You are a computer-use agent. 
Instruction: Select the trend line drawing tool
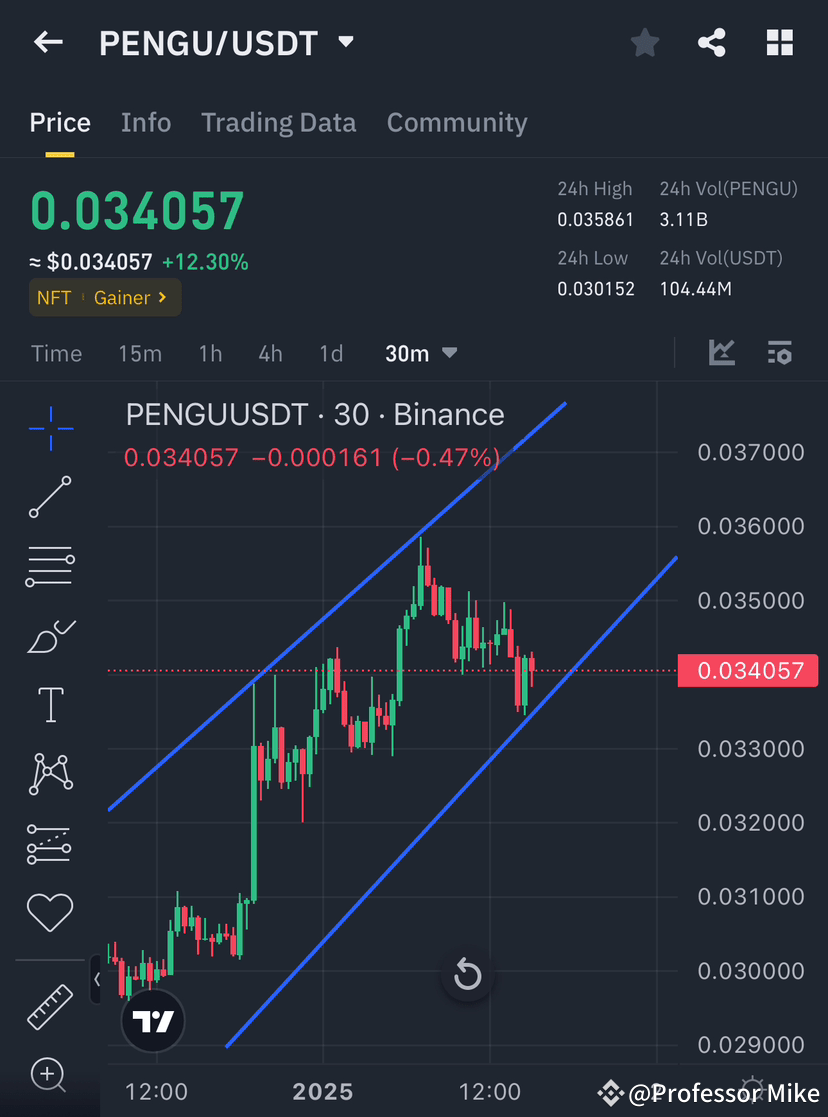(50, 497)
